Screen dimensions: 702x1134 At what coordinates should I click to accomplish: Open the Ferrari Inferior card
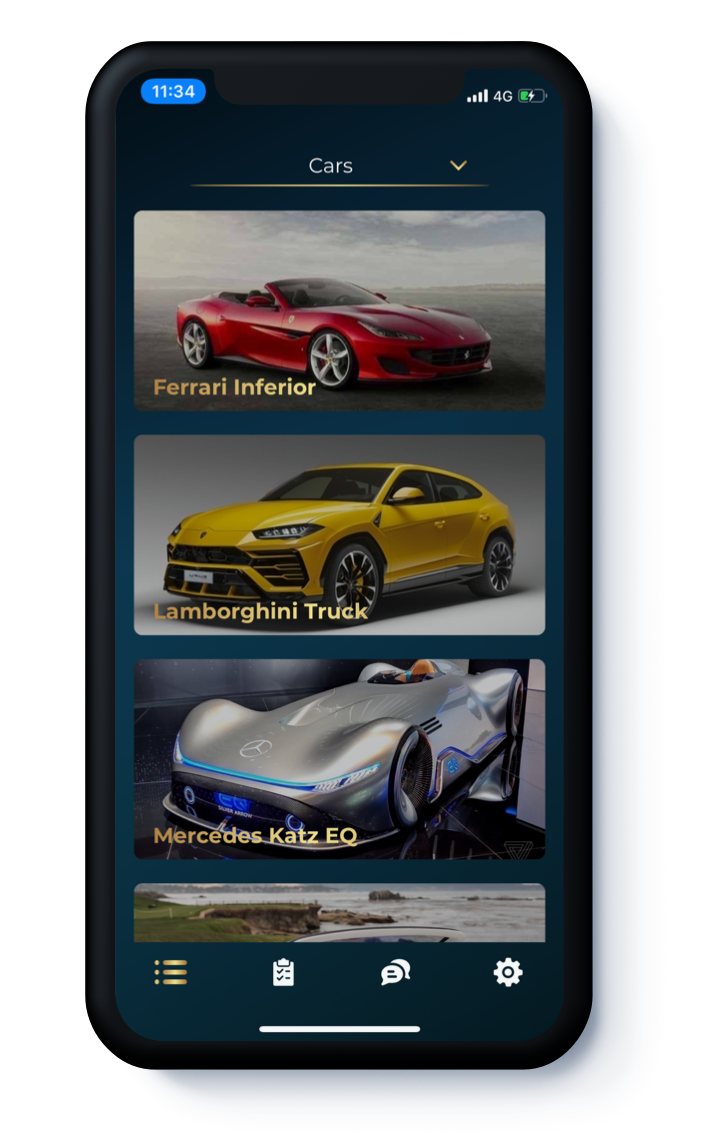pos(339,310)
